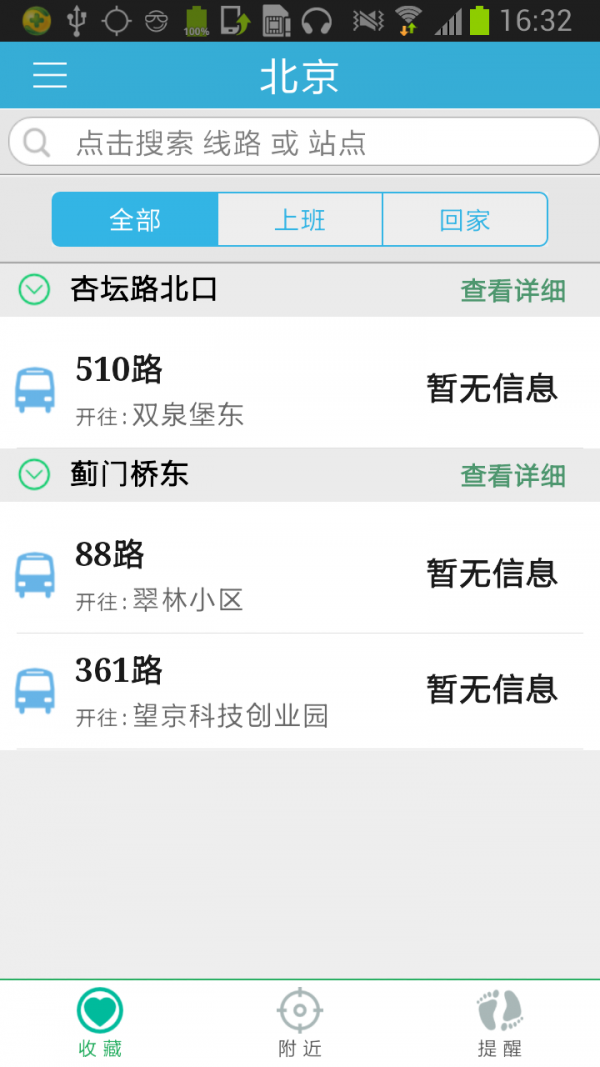Switch to the 回家 tab
The width and height of the screenshot is (600, 1067).
click(465, 219)
